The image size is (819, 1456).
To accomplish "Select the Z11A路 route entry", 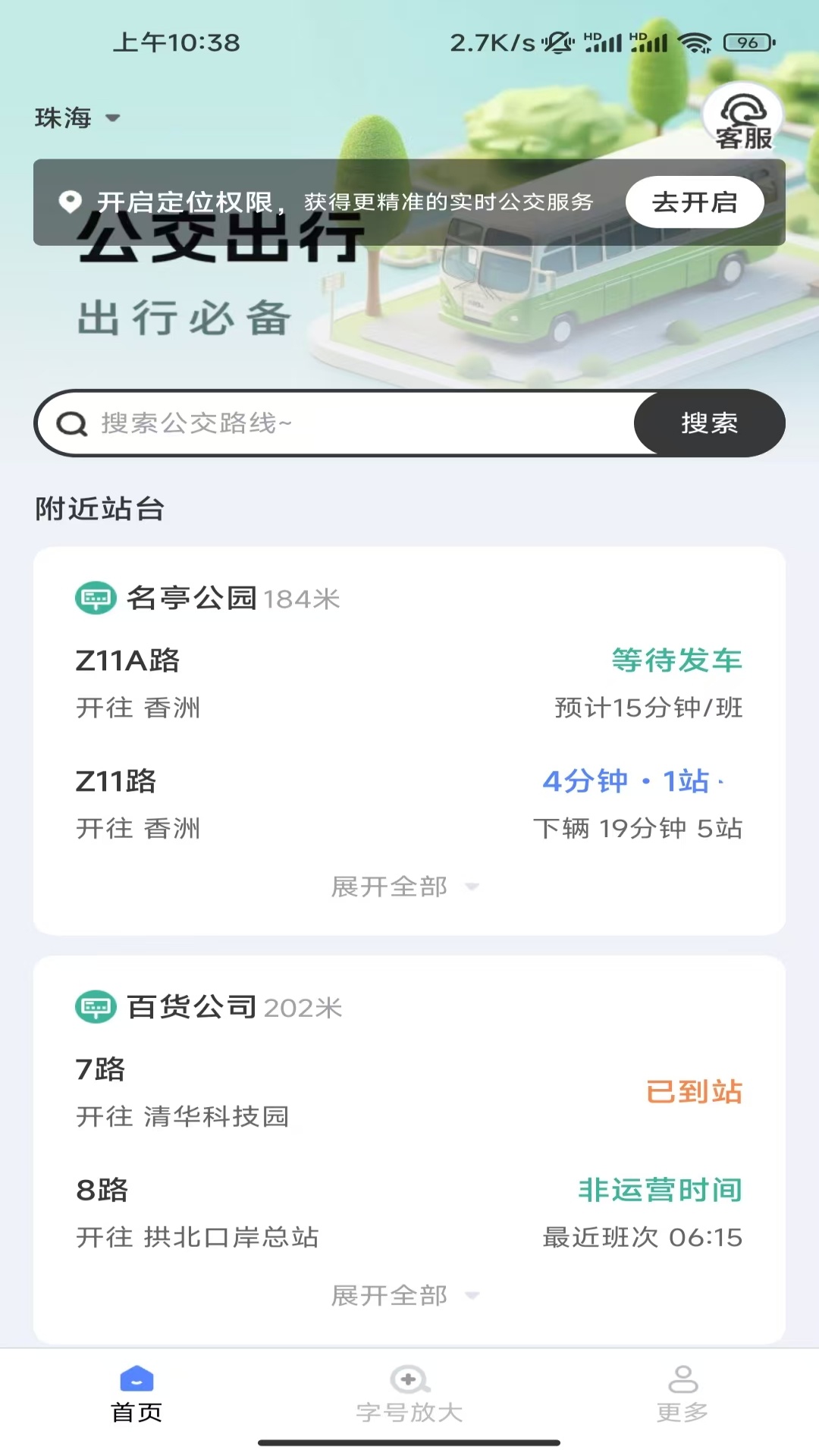I will (409, 682).
